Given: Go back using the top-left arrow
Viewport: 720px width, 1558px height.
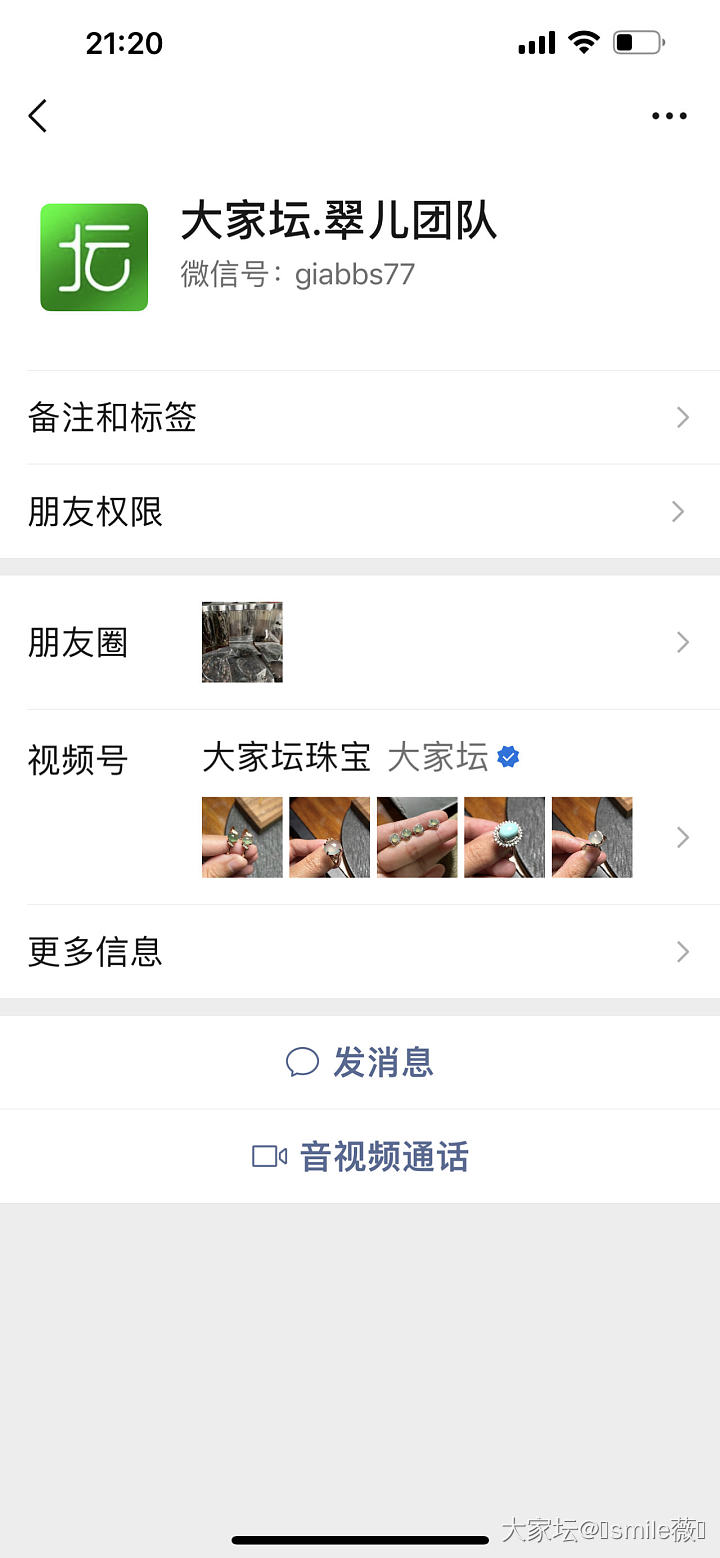Looking at the screenshot, I should (38, 116).
